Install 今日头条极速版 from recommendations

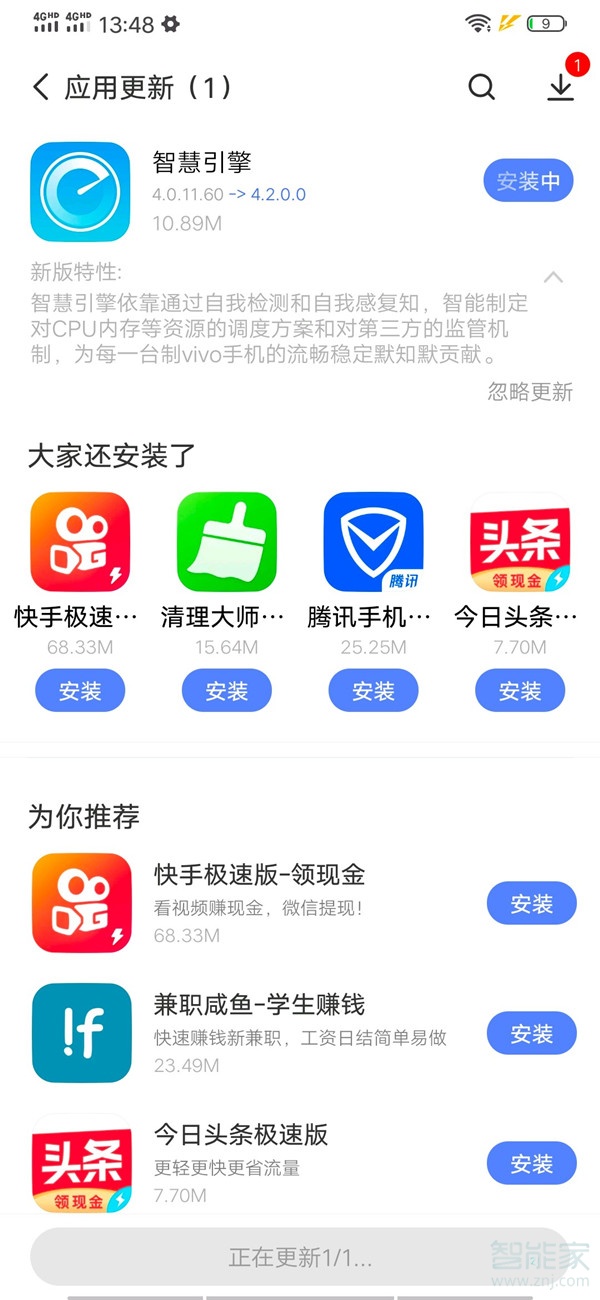[532, 1164]
